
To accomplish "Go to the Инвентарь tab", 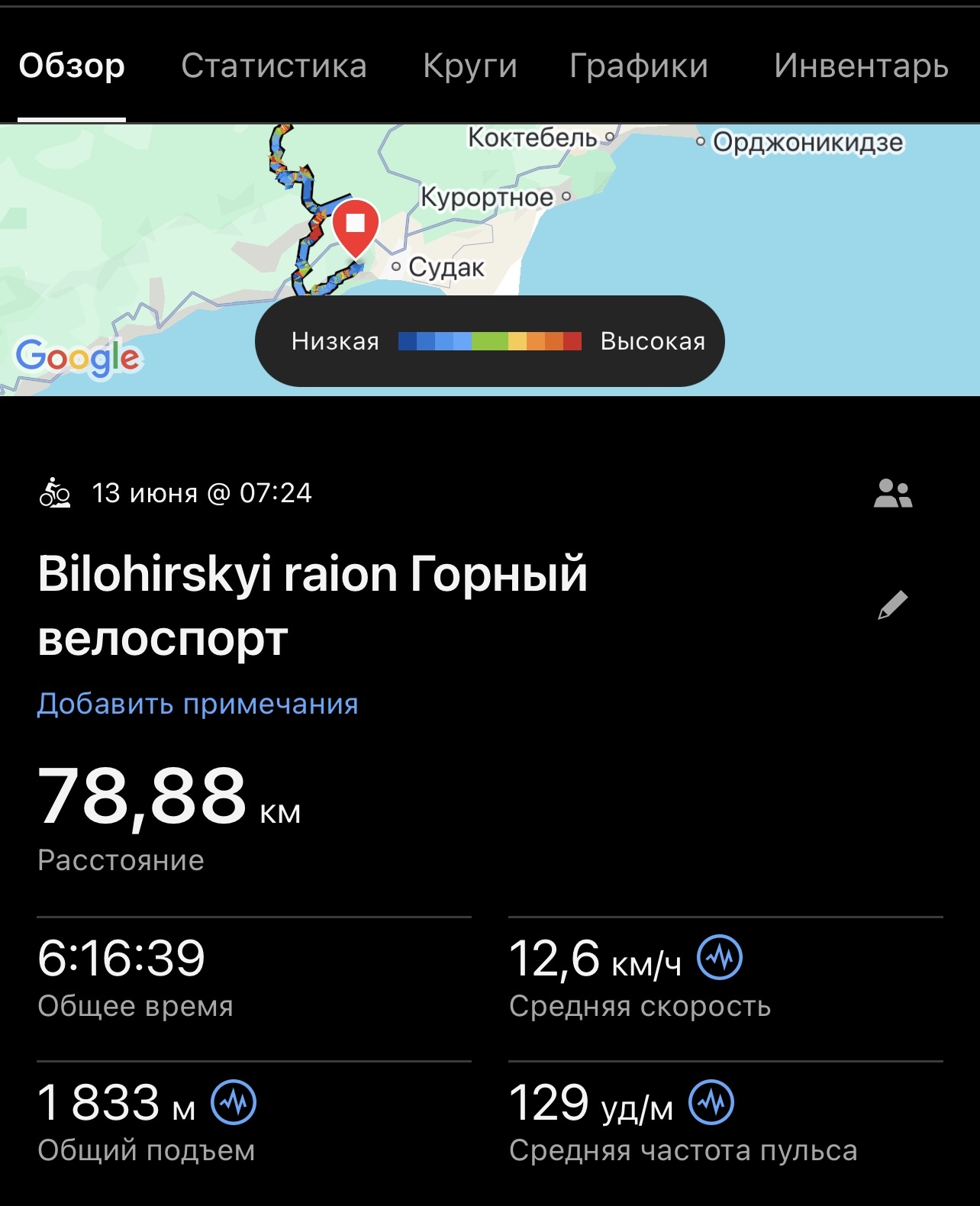I will click(x=861, y=66).
